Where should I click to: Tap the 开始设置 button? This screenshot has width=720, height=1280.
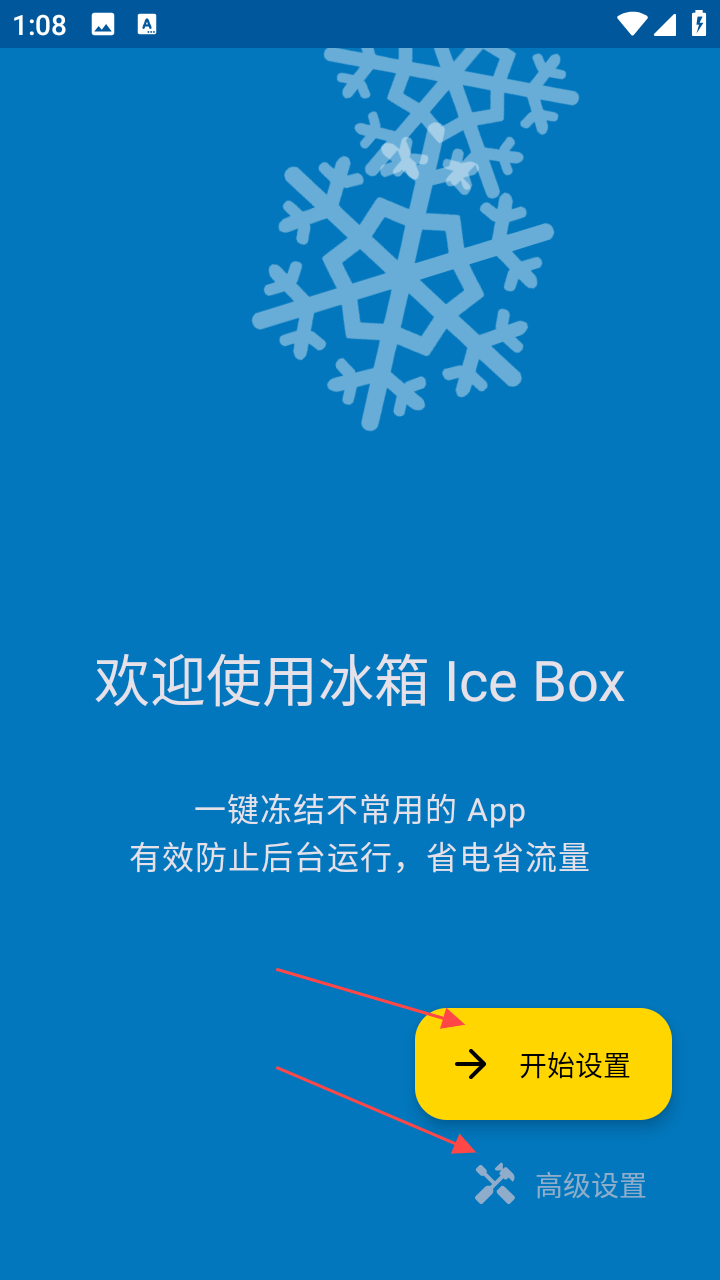click(543, 1064)
